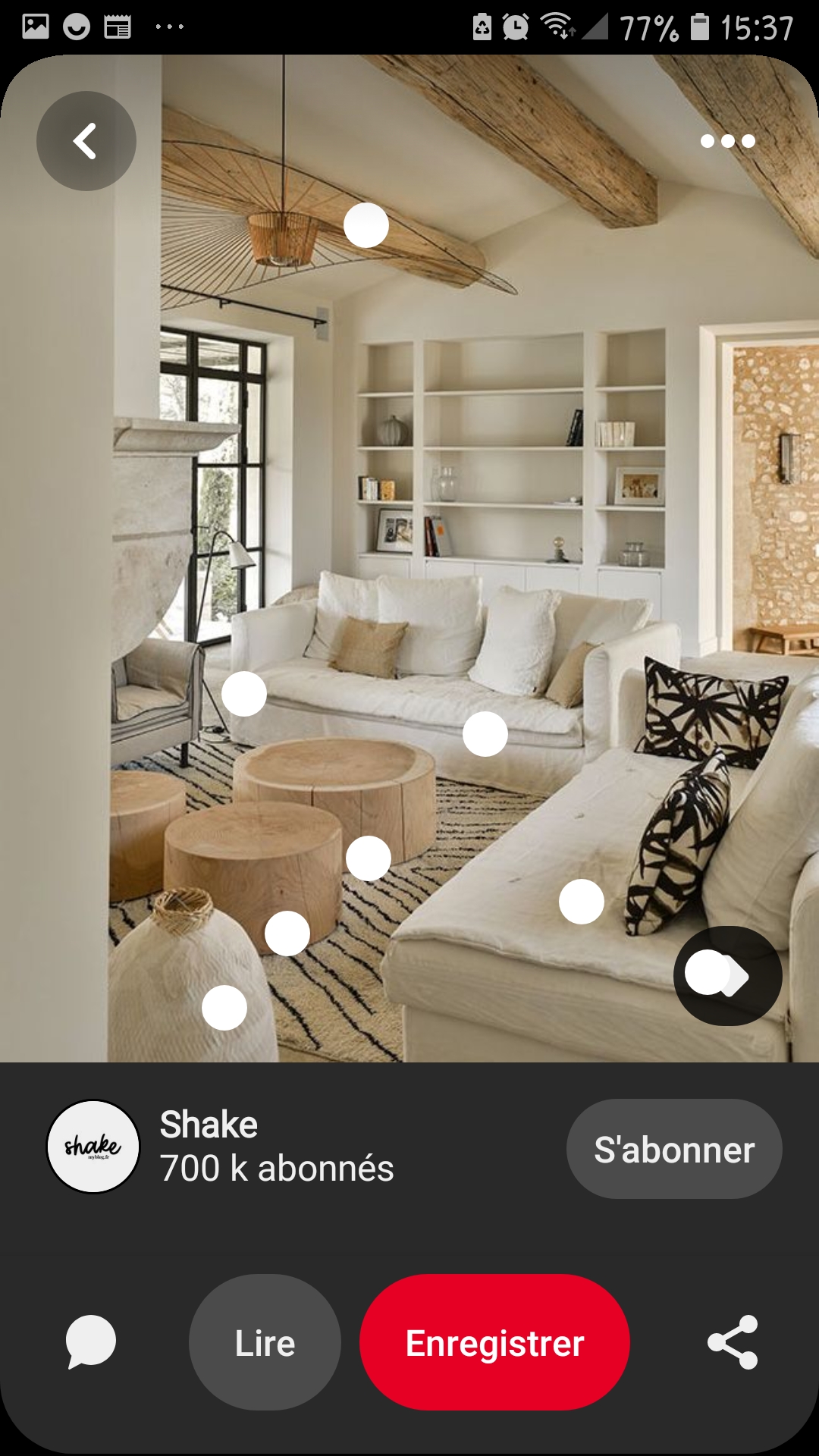Image resolution: width=819 pixels, height=1456 pixels.
Task: Toggle the shopping tags button
Action: pyautogui.click(x=727, y=975)
